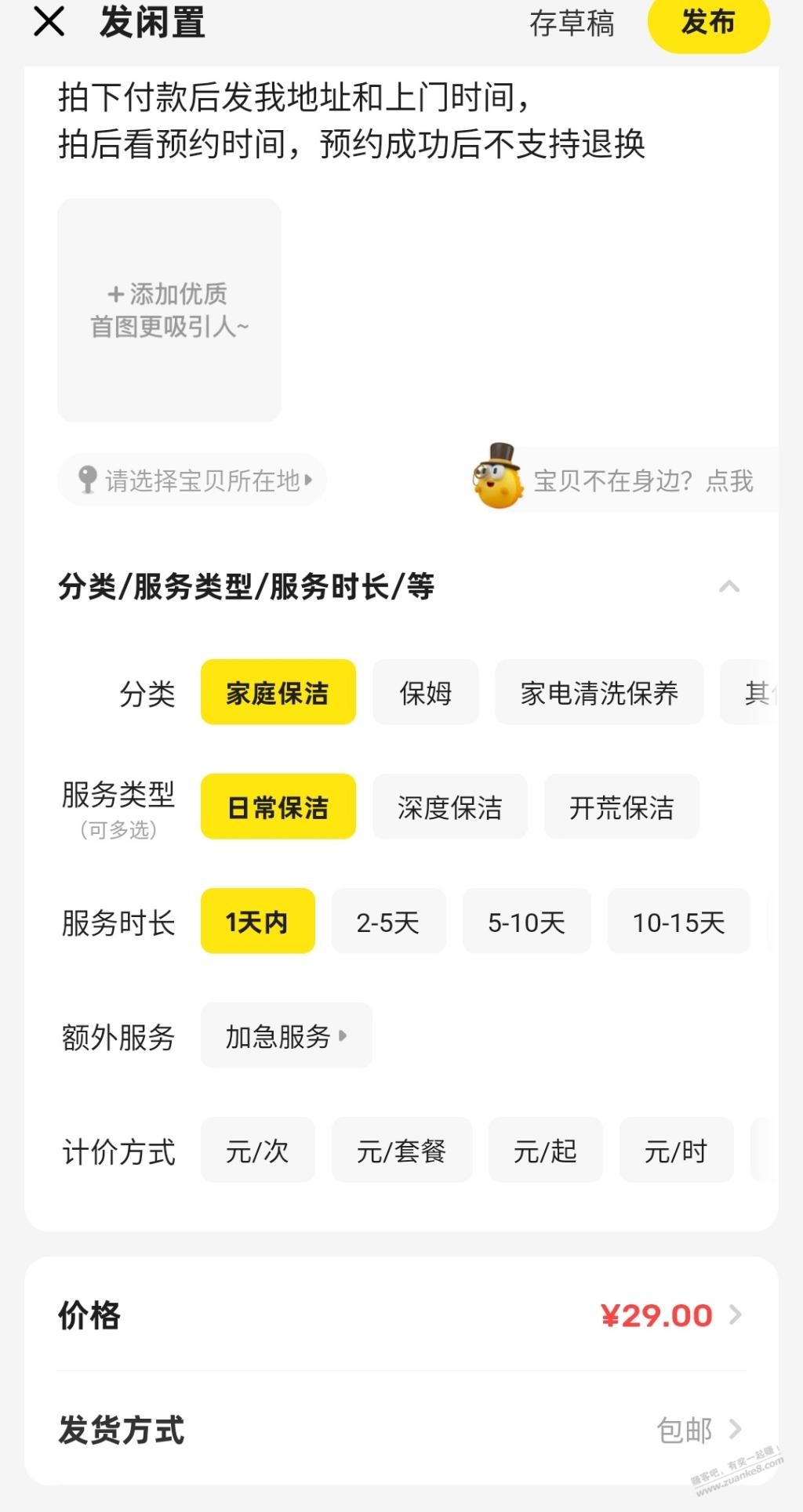Viewport: 803px width, 1512px height.
Task: Select 元/次 pricing method
Action: [x=257, y=1151]
